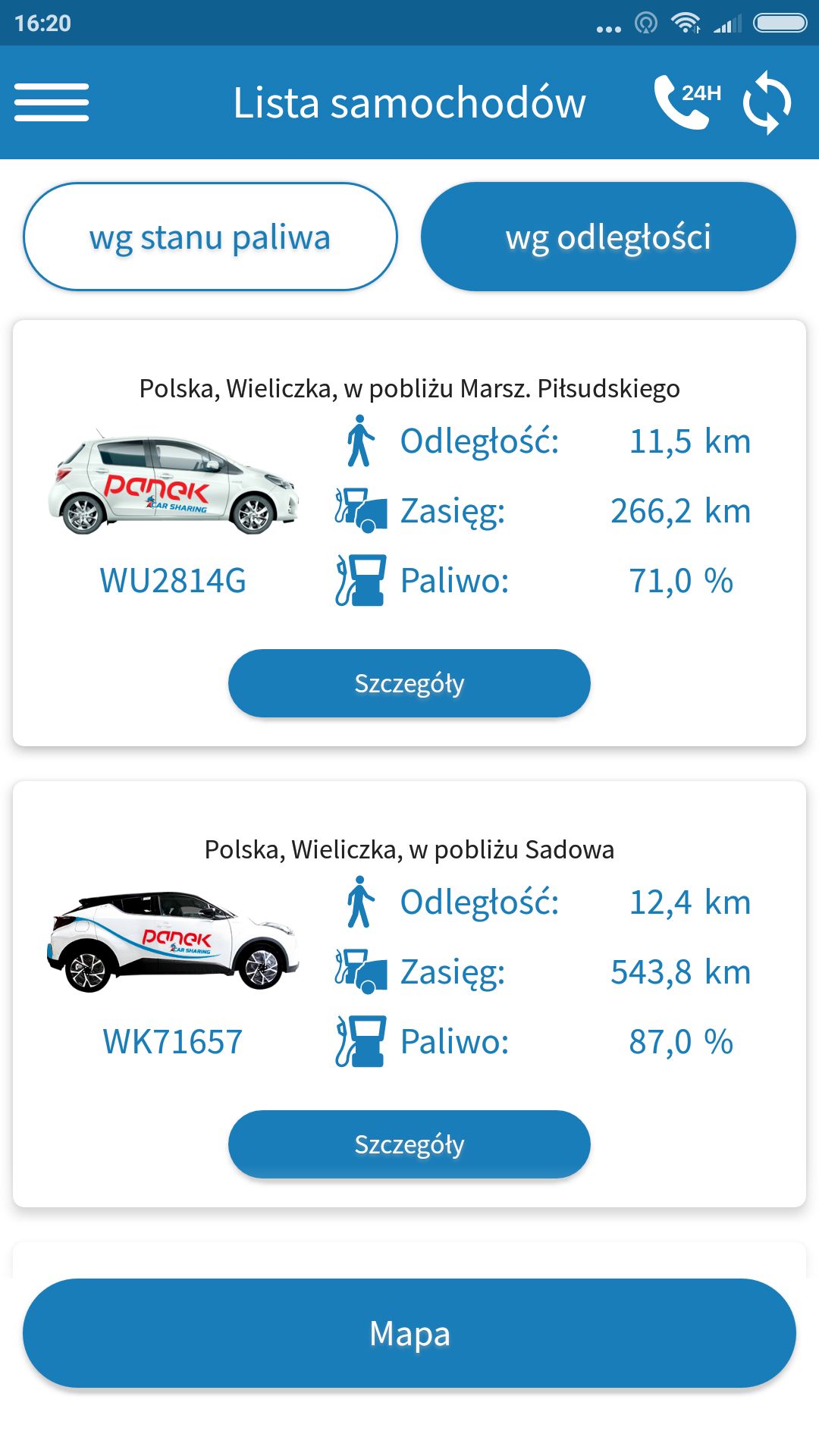View Szczegóły for car WK71657
Viewport: 819px width, 1456px height.
[409, 1144]
